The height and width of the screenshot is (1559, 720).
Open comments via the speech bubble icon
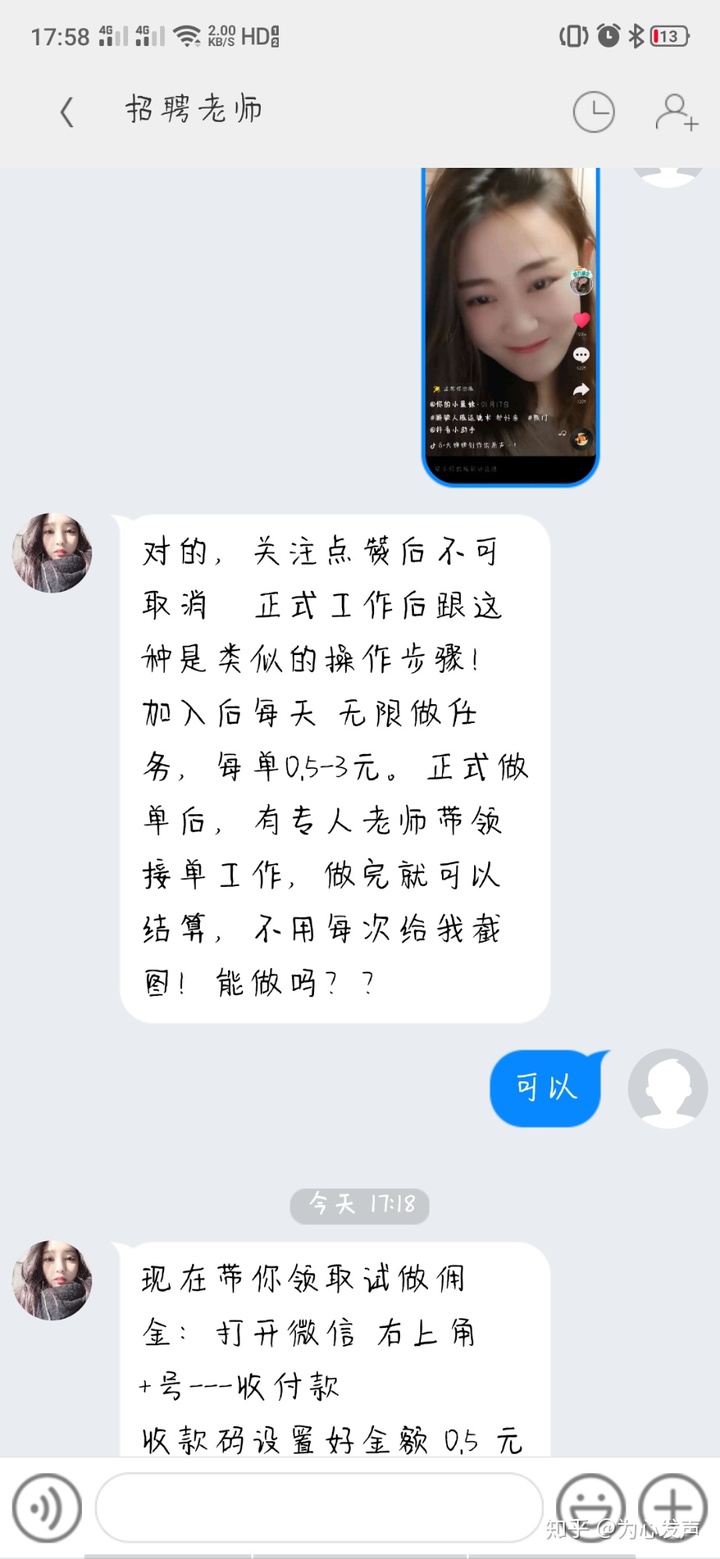coord(581,355)
